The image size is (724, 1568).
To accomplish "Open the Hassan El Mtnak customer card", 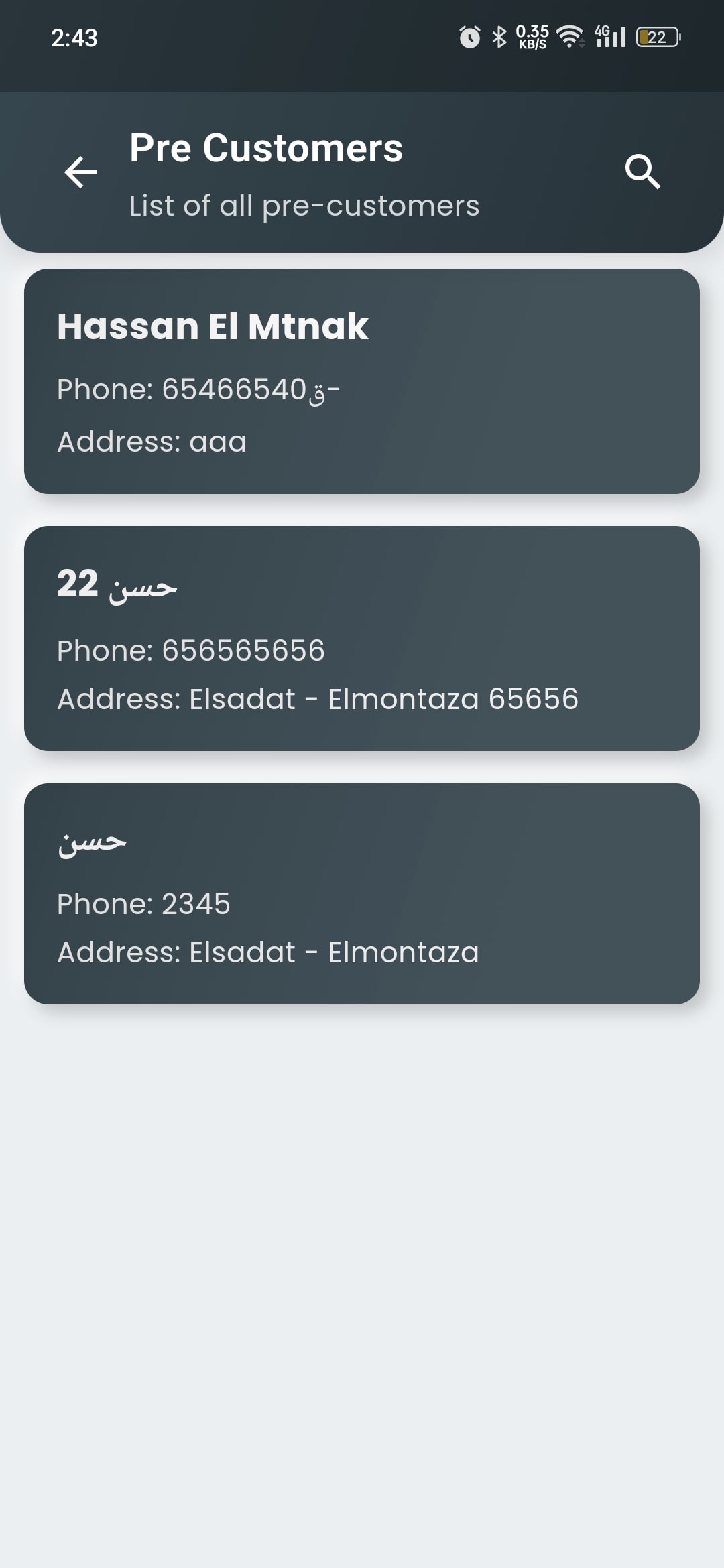I will coord(362,382).
